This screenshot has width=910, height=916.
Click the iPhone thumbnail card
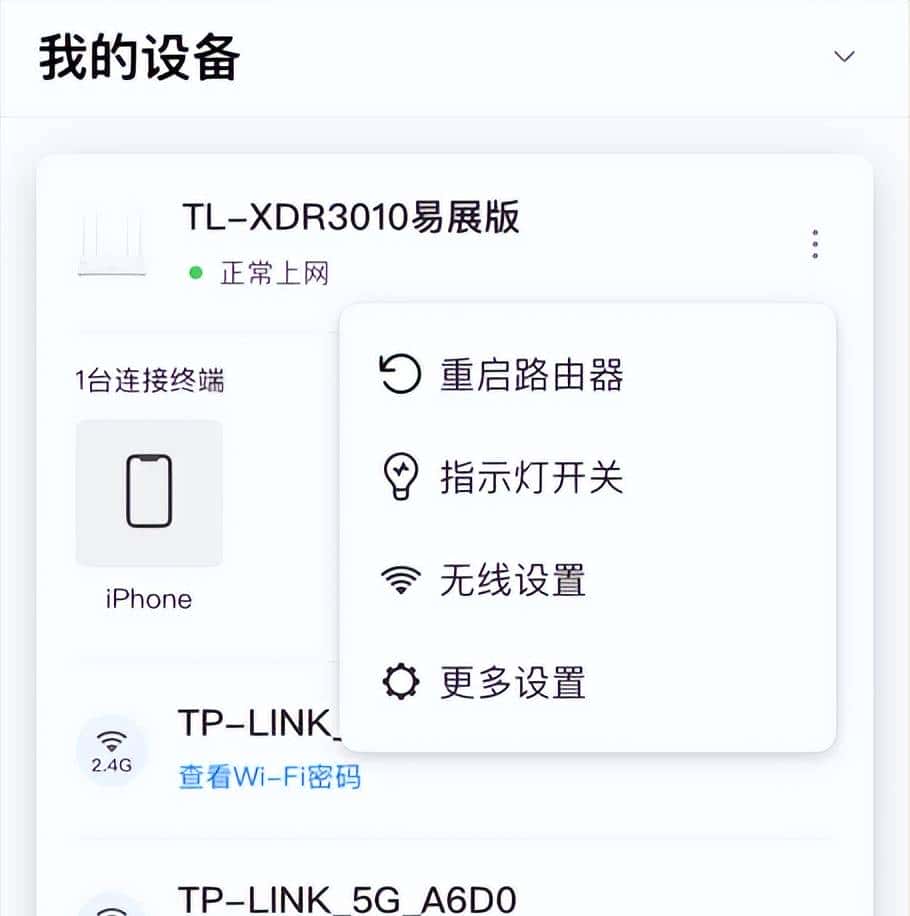148,491
